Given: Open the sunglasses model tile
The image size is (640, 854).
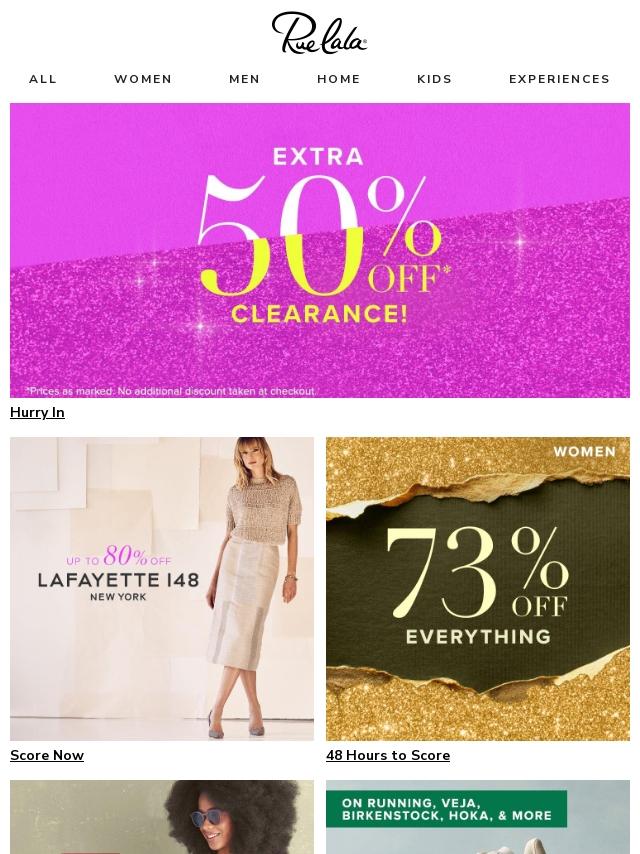Looking at the screenshot, I should tap(162, 817).
